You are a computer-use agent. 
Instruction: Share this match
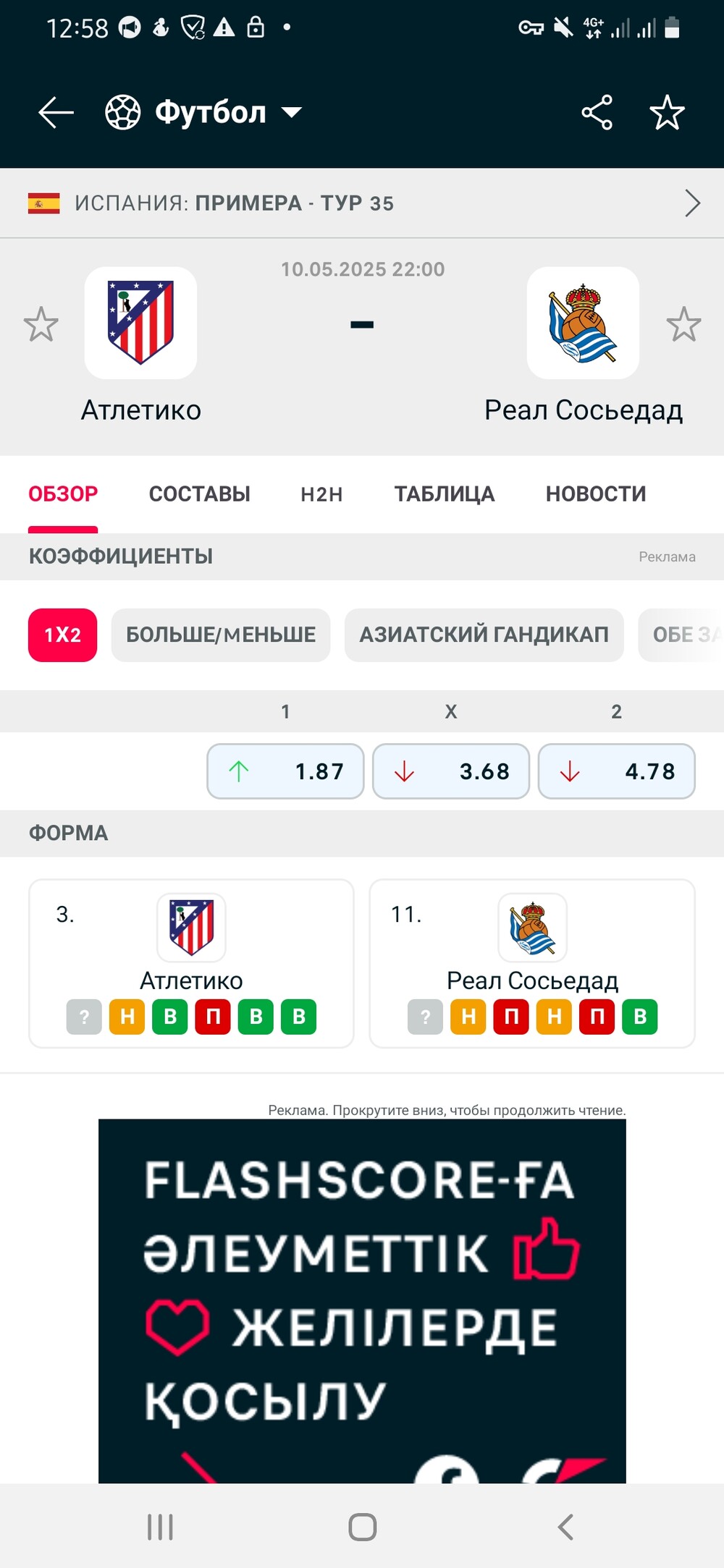coord(597,113)
